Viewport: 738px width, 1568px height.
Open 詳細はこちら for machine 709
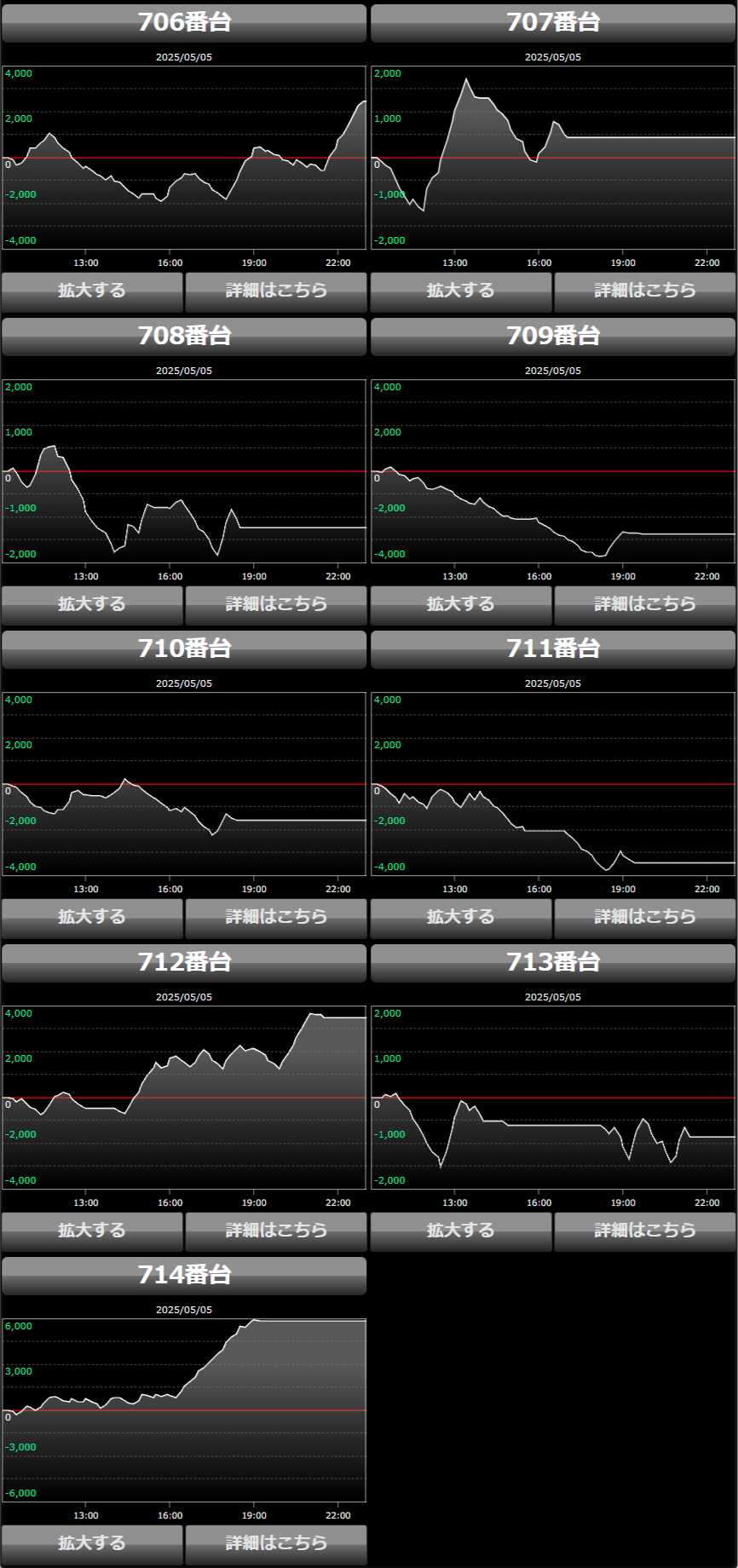coord(645,605)
